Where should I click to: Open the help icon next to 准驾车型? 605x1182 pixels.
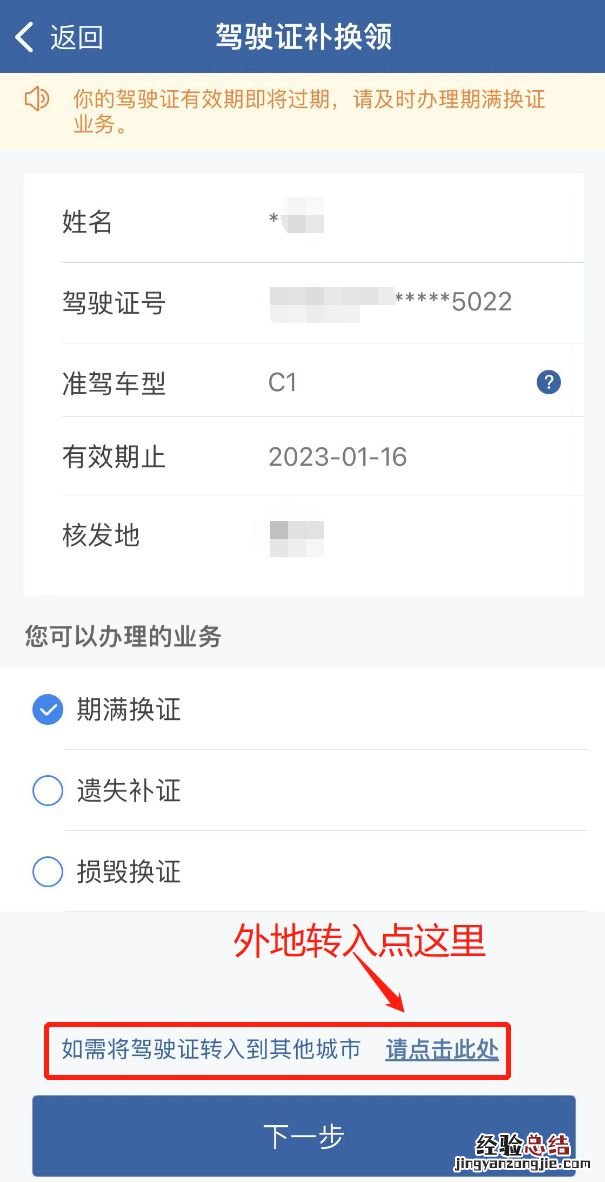coord(548,382)
